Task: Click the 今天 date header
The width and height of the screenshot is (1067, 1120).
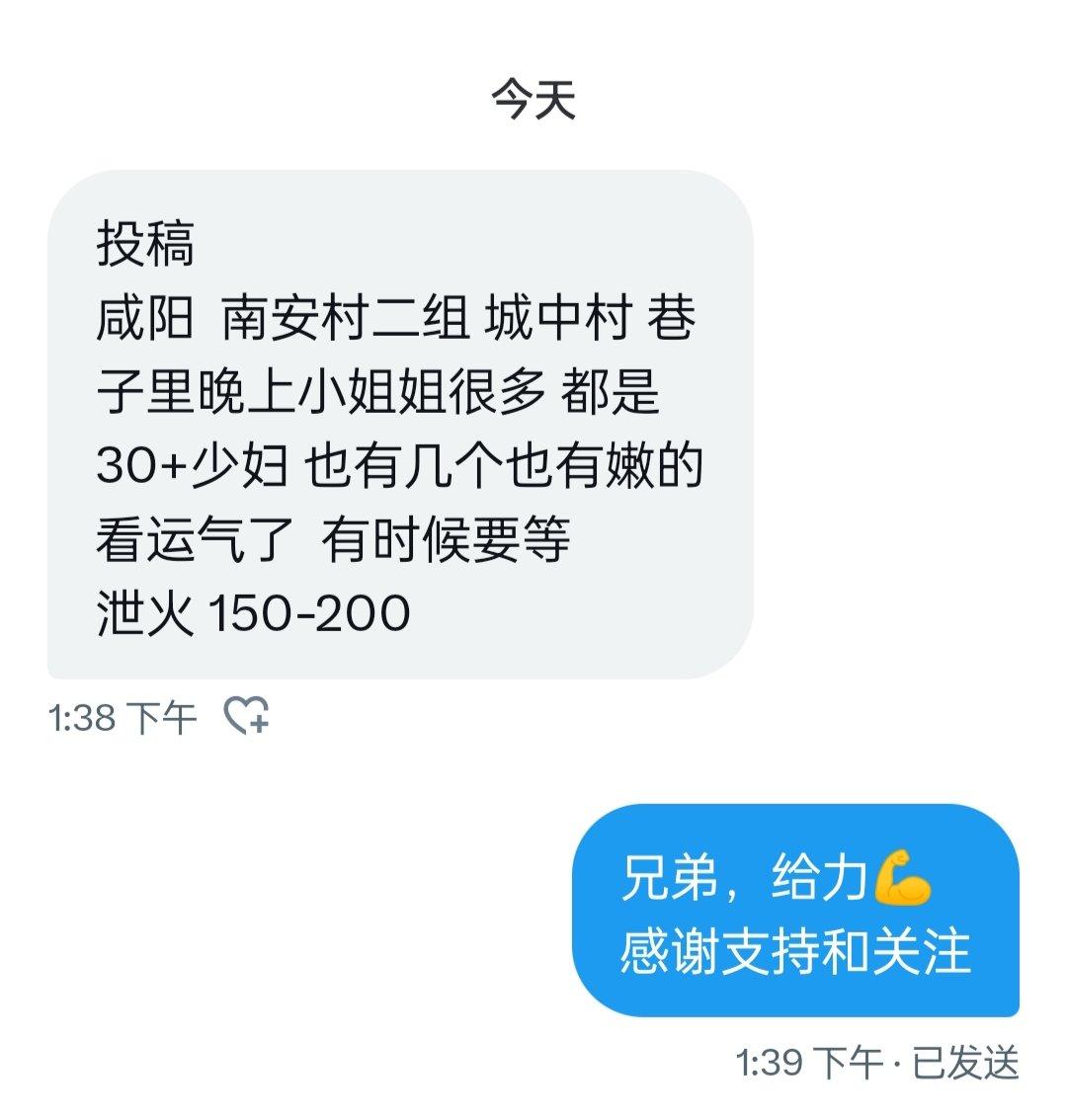Action: click(x=533, y=97)
